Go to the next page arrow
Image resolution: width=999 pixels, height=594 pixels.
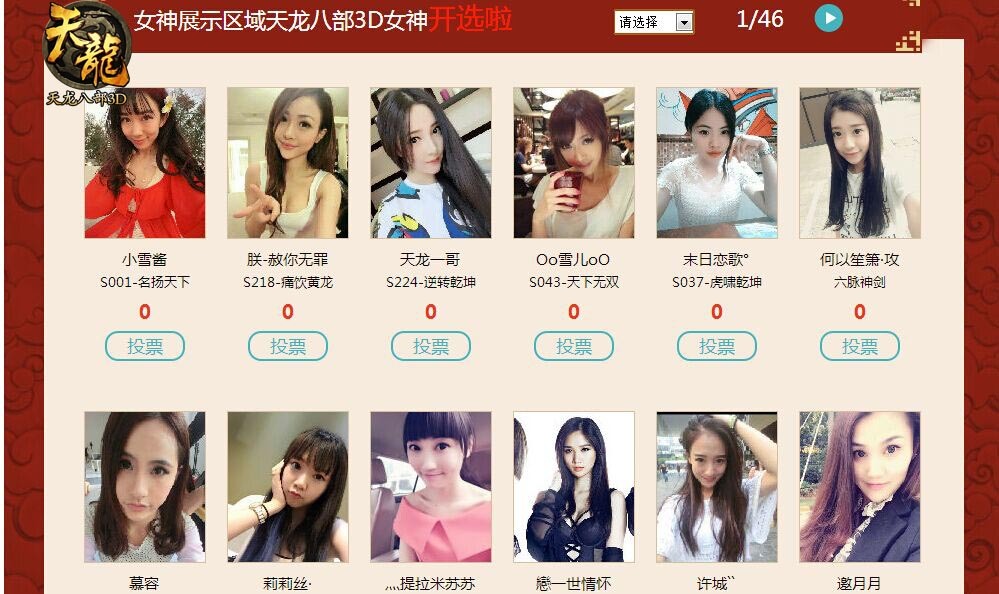coord(828,18)
